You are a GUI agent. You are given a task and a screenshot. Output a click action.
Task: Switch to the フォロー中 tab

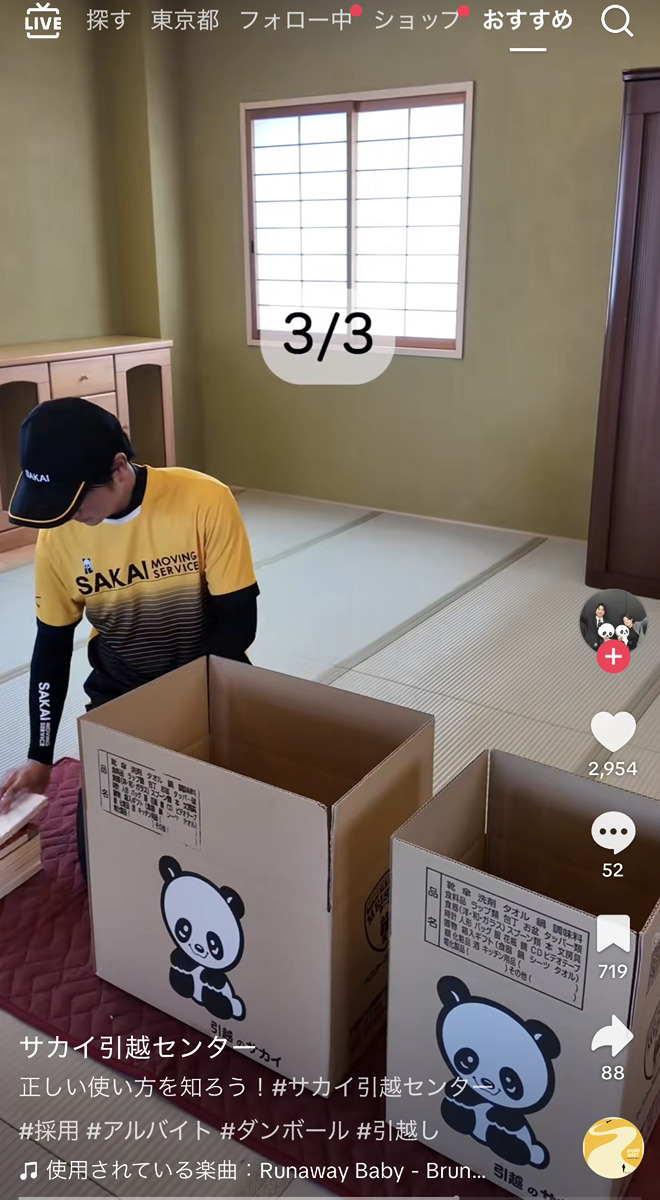[295, 20]
